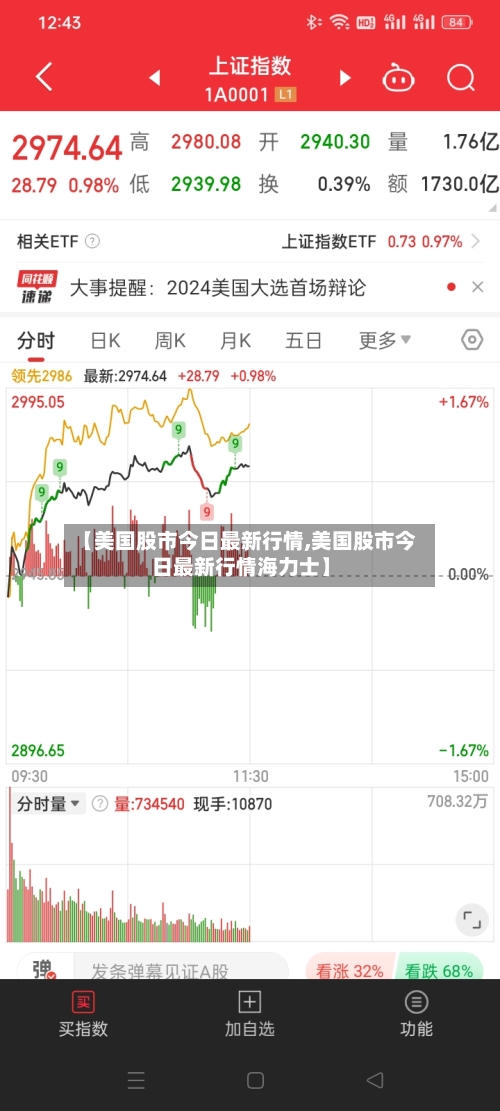Switch to the 周K tab

tap(170, 341)
